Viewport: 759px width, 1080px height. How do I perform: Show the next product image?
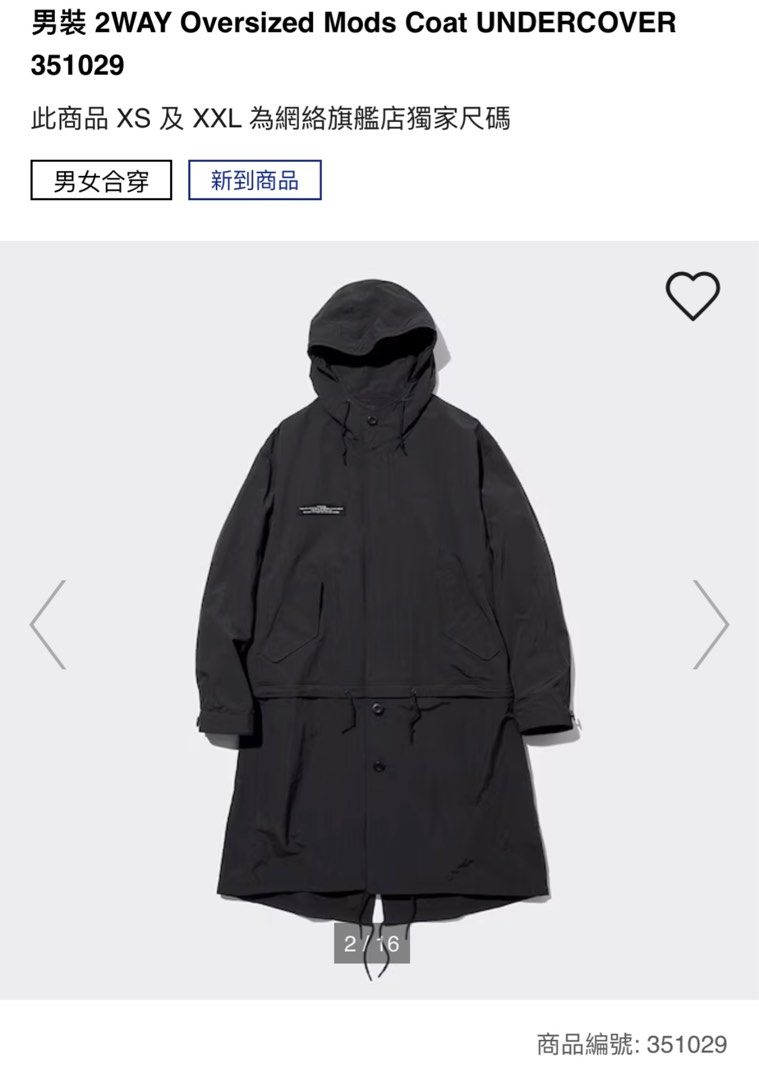click(x=711, y=624)
